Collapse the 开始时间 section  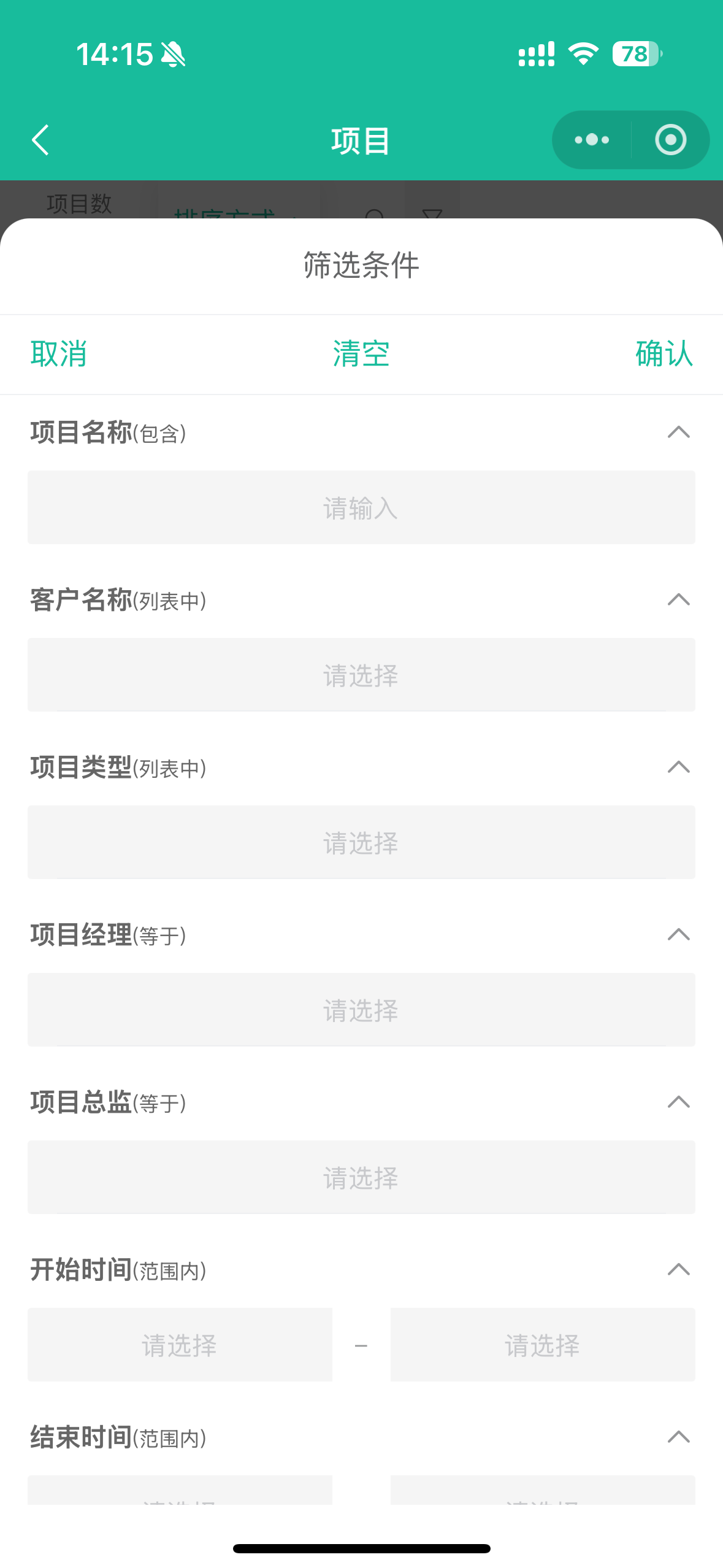[x=678, y=1270]
